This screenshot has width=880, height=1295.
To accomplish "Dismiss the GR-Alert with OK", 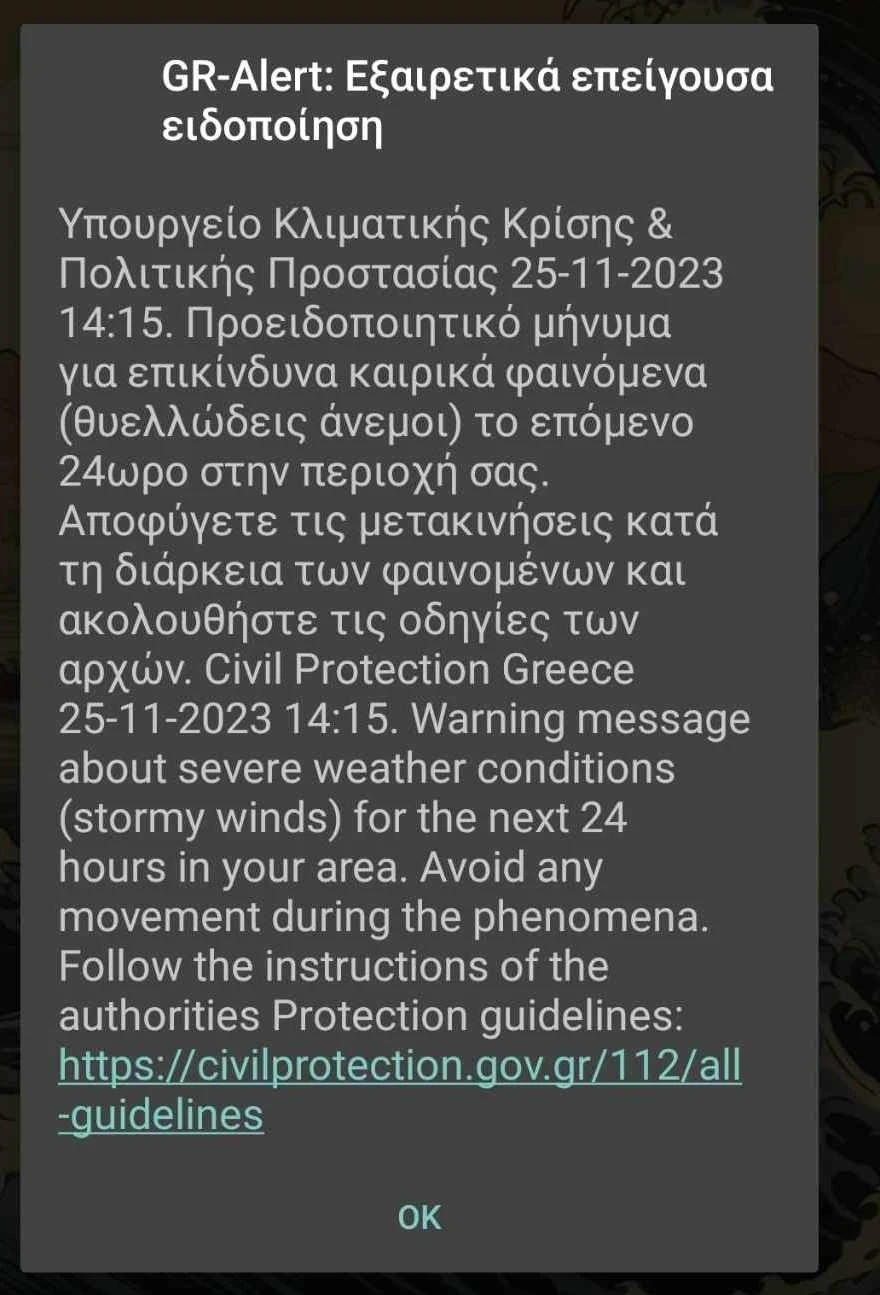I will pos(419,1217).
